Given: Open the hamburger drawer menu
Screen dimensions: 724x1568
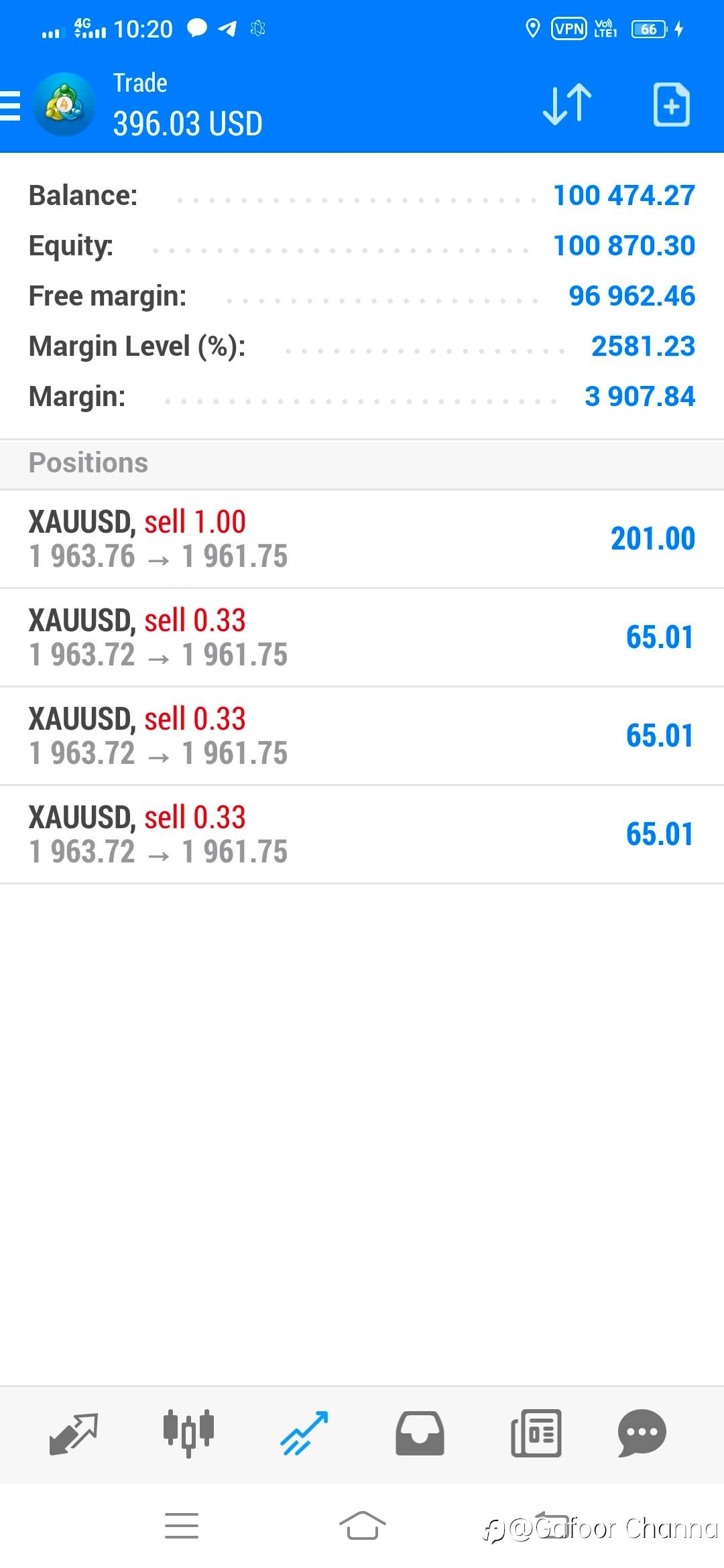Looking at the screenshot, I should [x=9, y=105].
